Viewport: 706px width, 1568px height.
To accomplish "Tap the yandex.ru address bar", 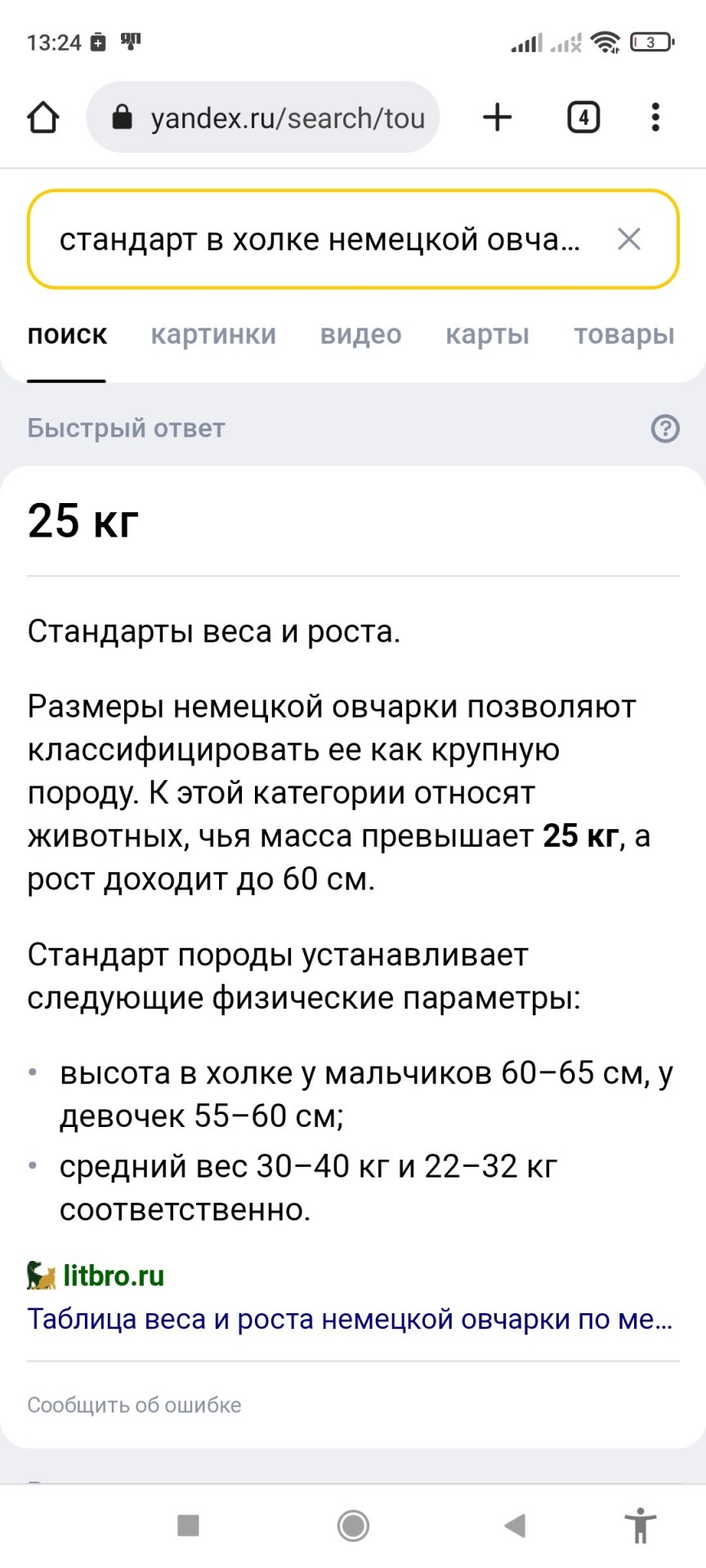I will click(x=263, y=118).
